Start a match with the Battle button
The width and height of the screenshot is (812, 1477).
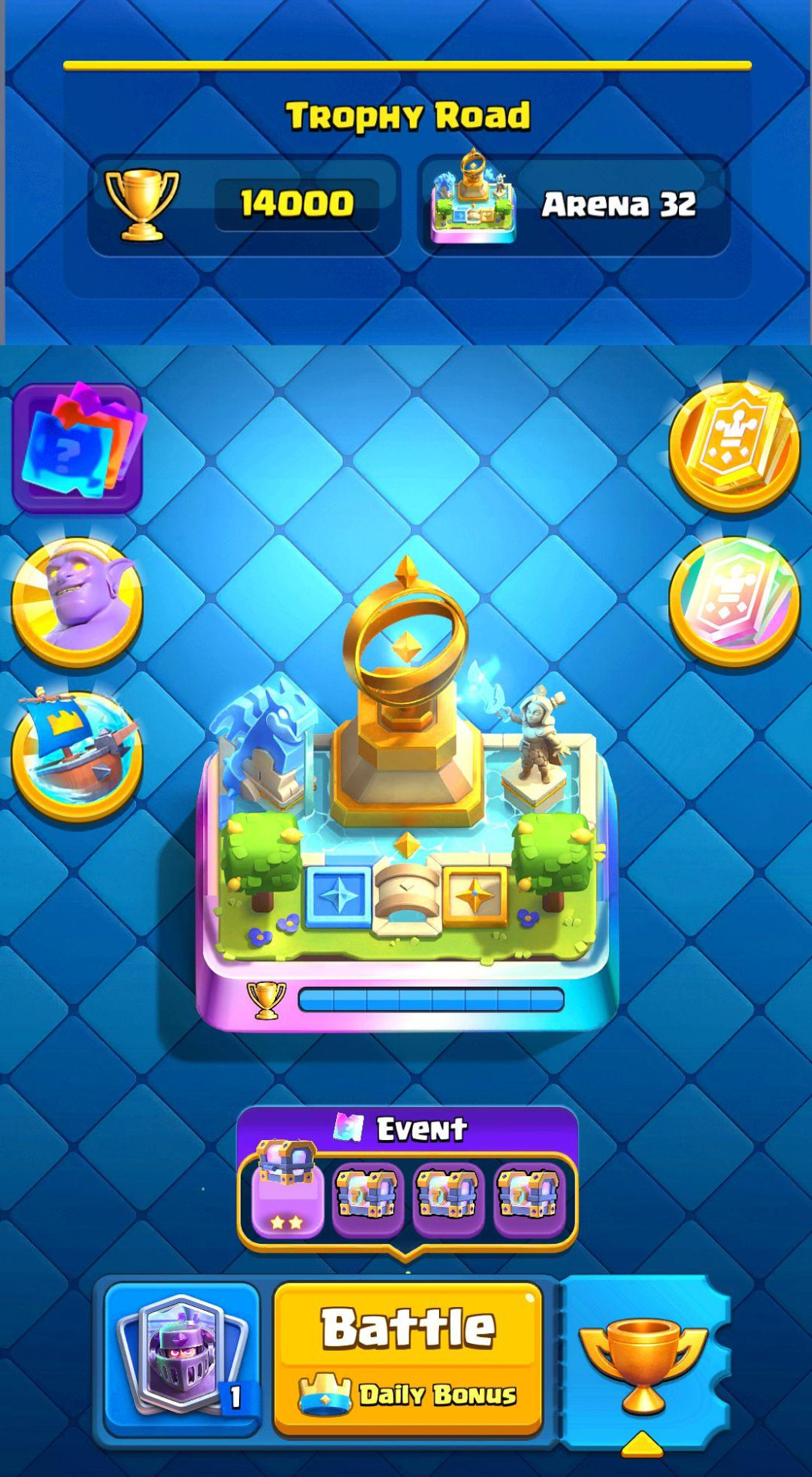point(408,1359)
